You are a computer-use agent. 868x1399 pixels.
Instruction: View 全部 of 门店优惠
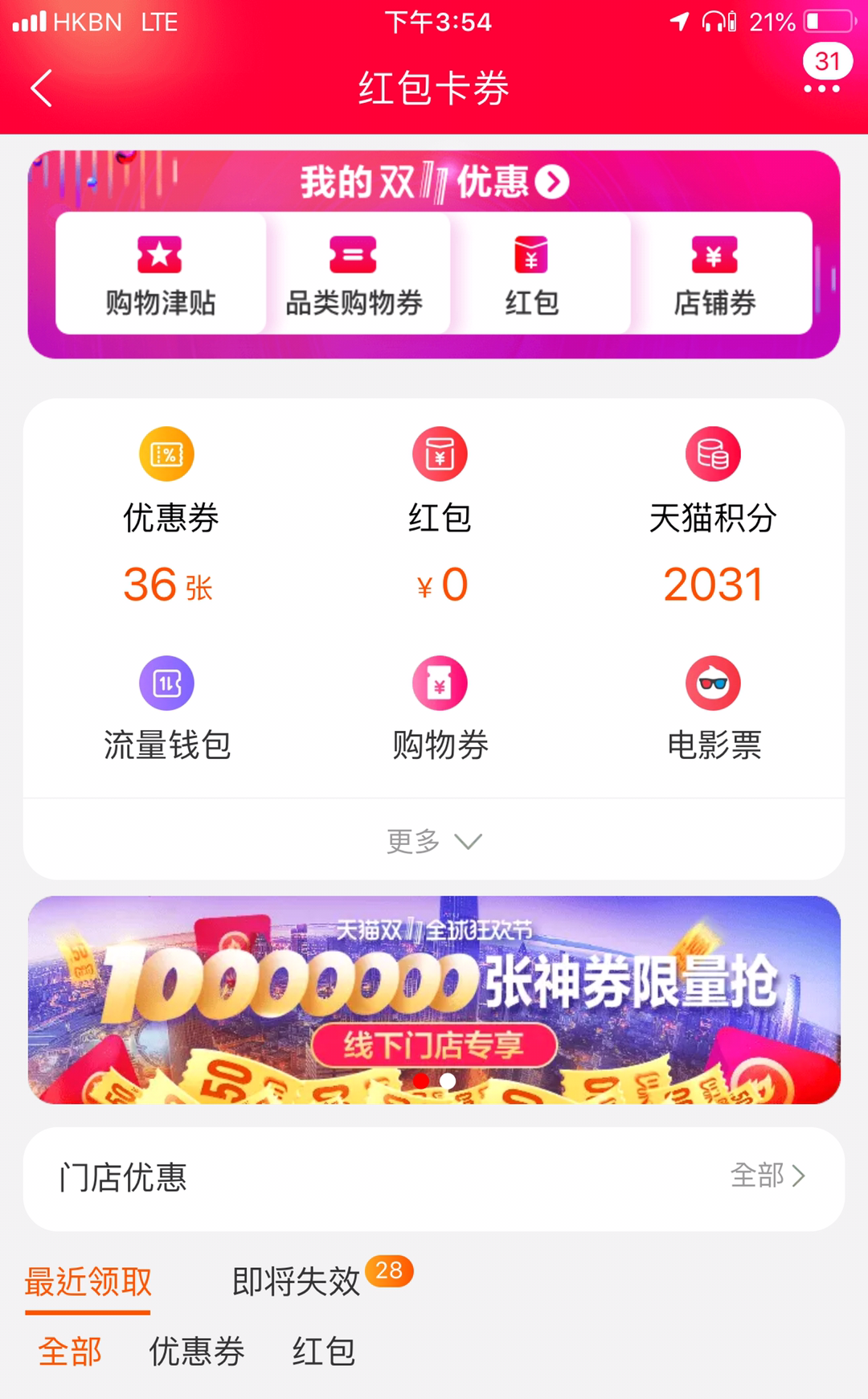click(x=768, y=1176)
